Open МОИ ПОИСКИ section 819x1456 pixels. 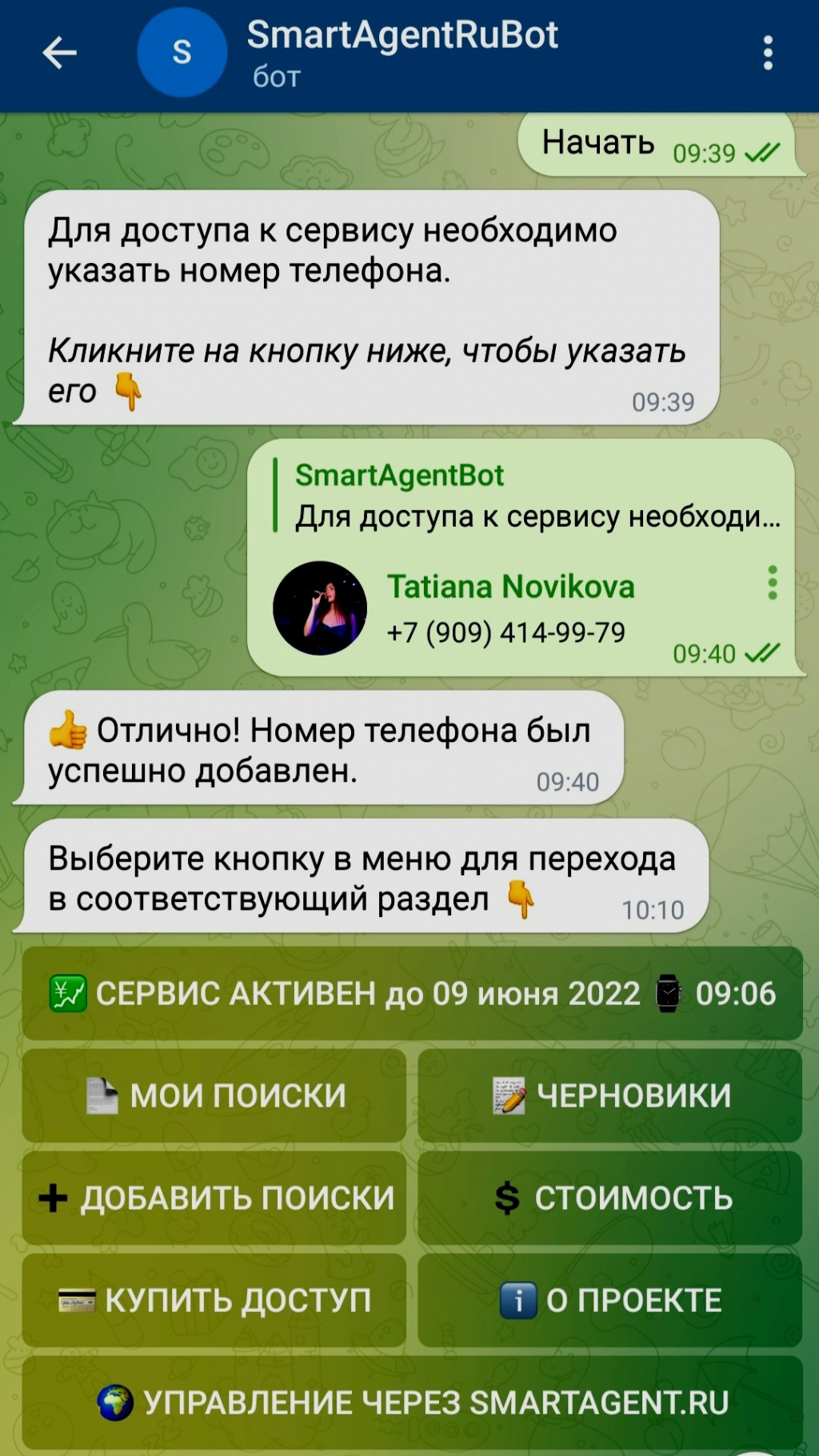[214, 1095]
